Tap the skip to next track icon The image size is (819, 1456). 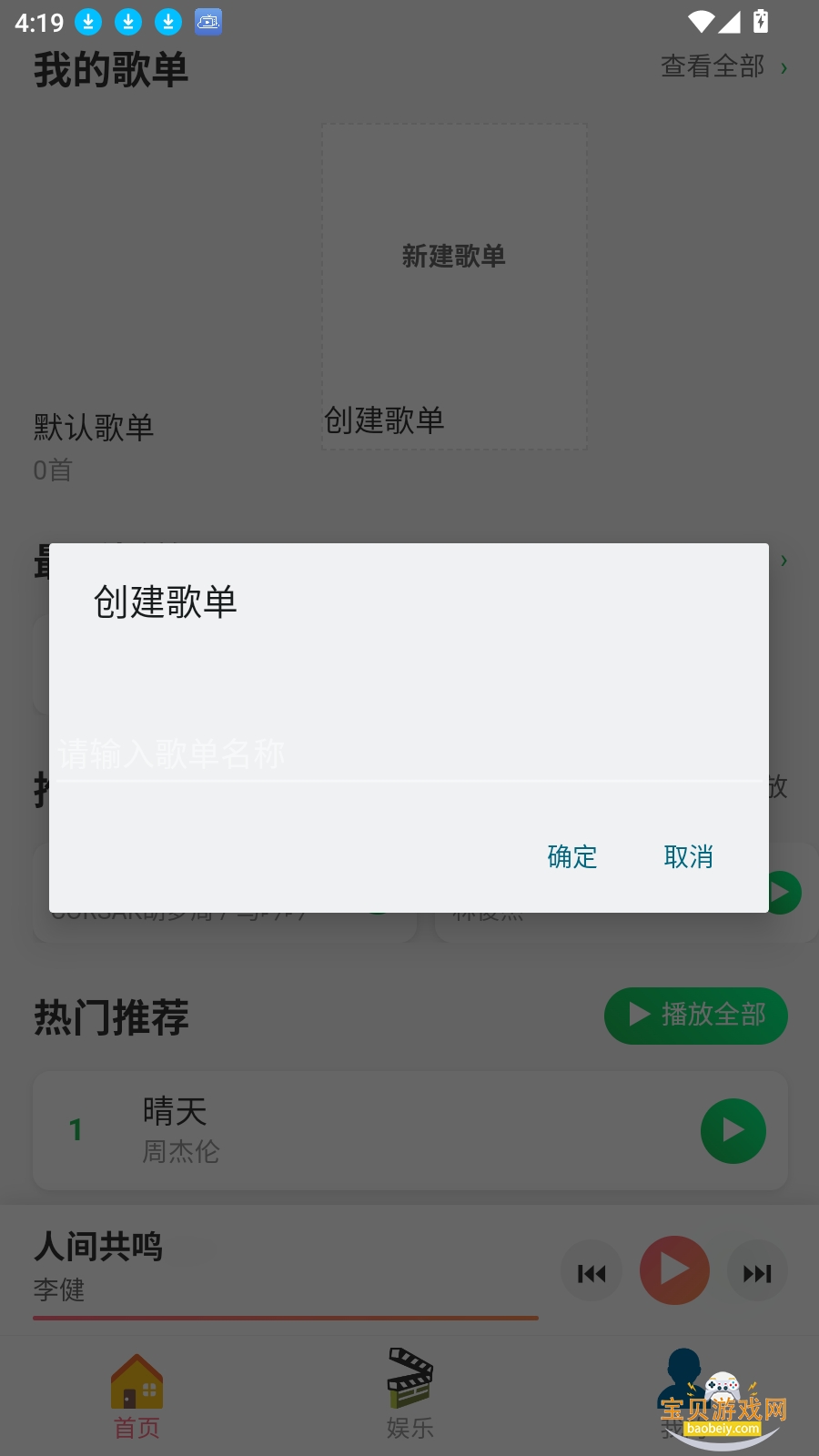tap(757, 1270)
